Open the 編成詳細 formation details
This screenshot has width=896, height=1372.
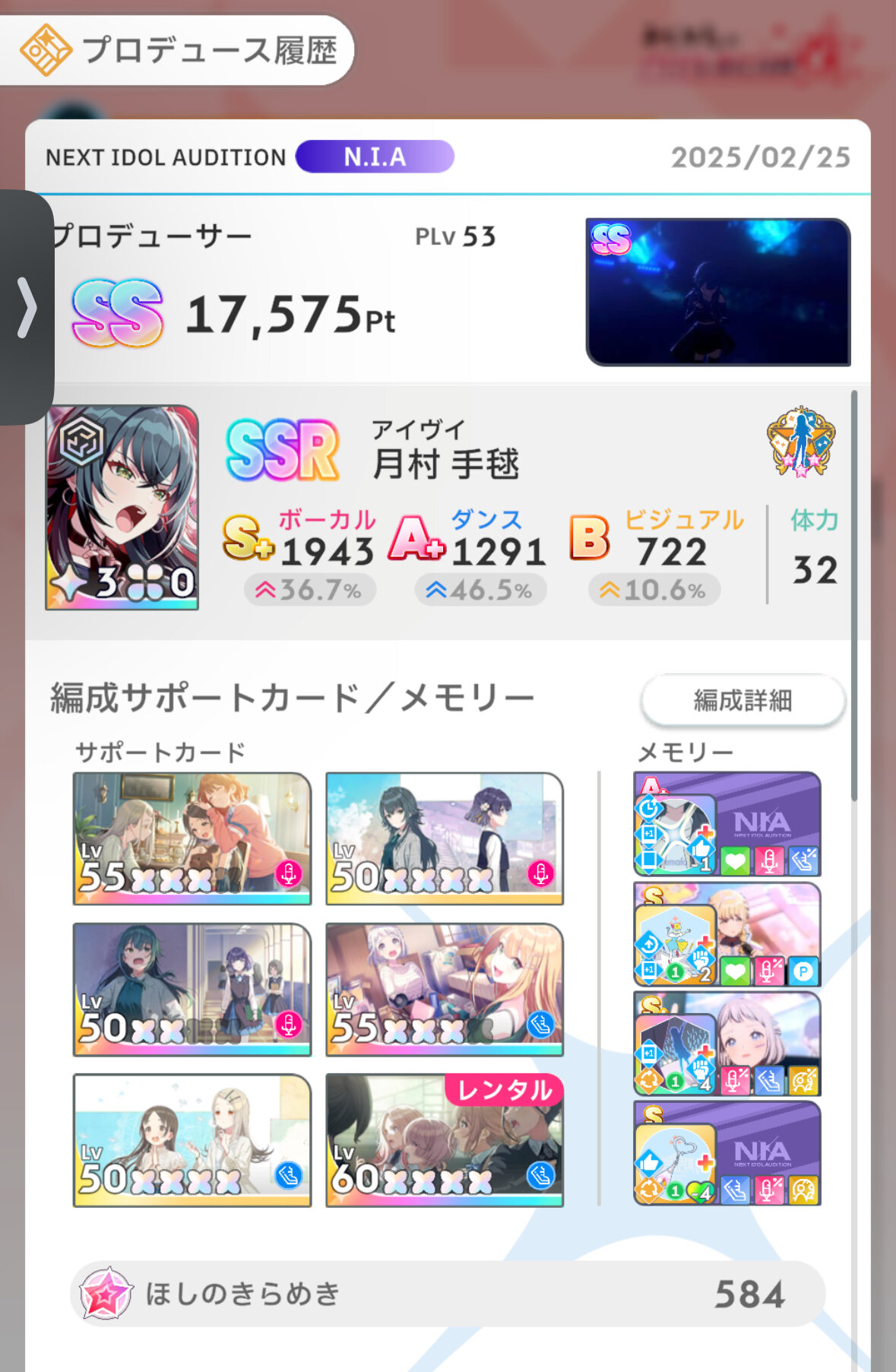pyautogui.click(x=742, y=700)
